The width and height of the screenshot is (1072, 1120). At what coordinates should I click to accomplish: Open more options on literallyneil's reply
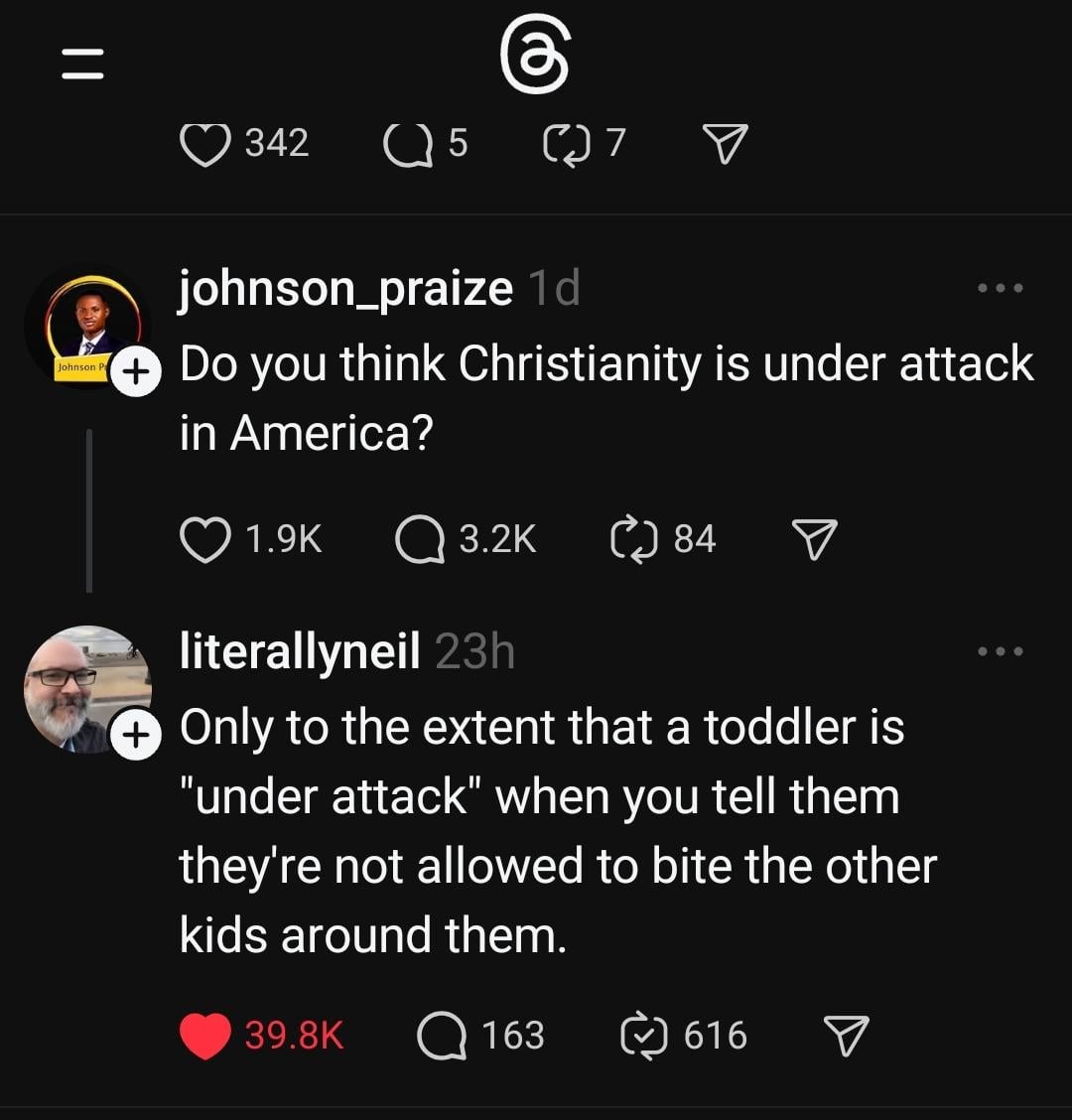click(x=1000, y=651)
